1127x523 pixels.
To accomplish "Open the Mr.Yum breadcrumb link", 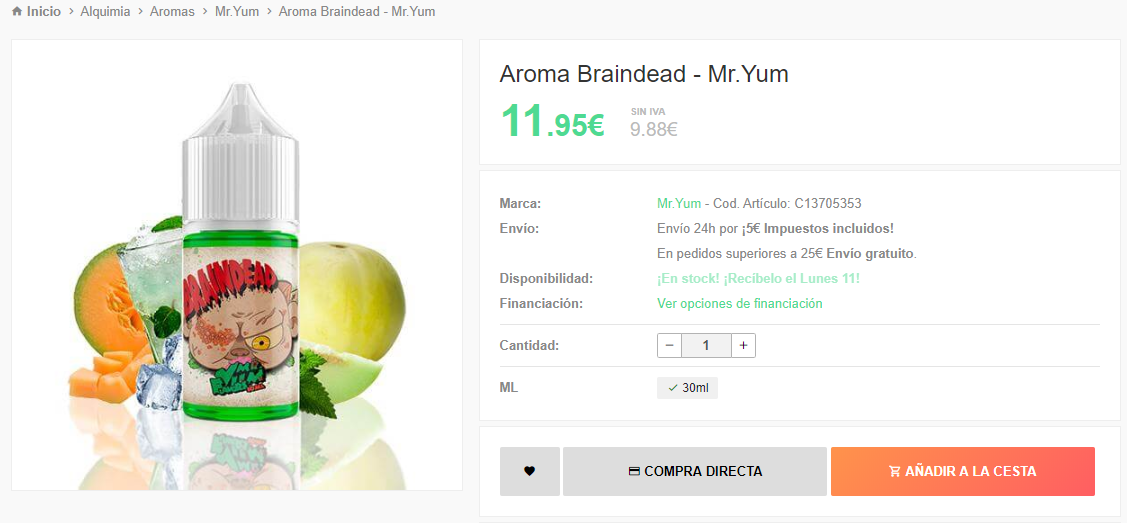I will [x=237, y=12].
